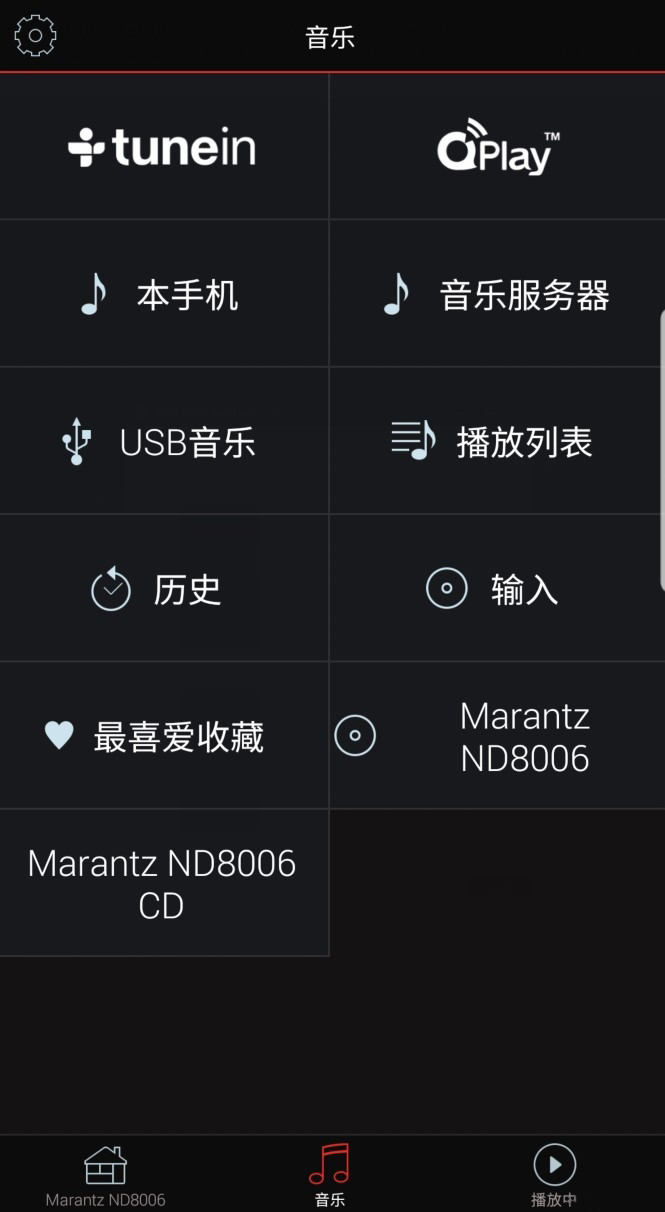Screen dimensions: 665x1212
Task: Select Marantz ND8006 CD tile
Action: tap(164, 883)
